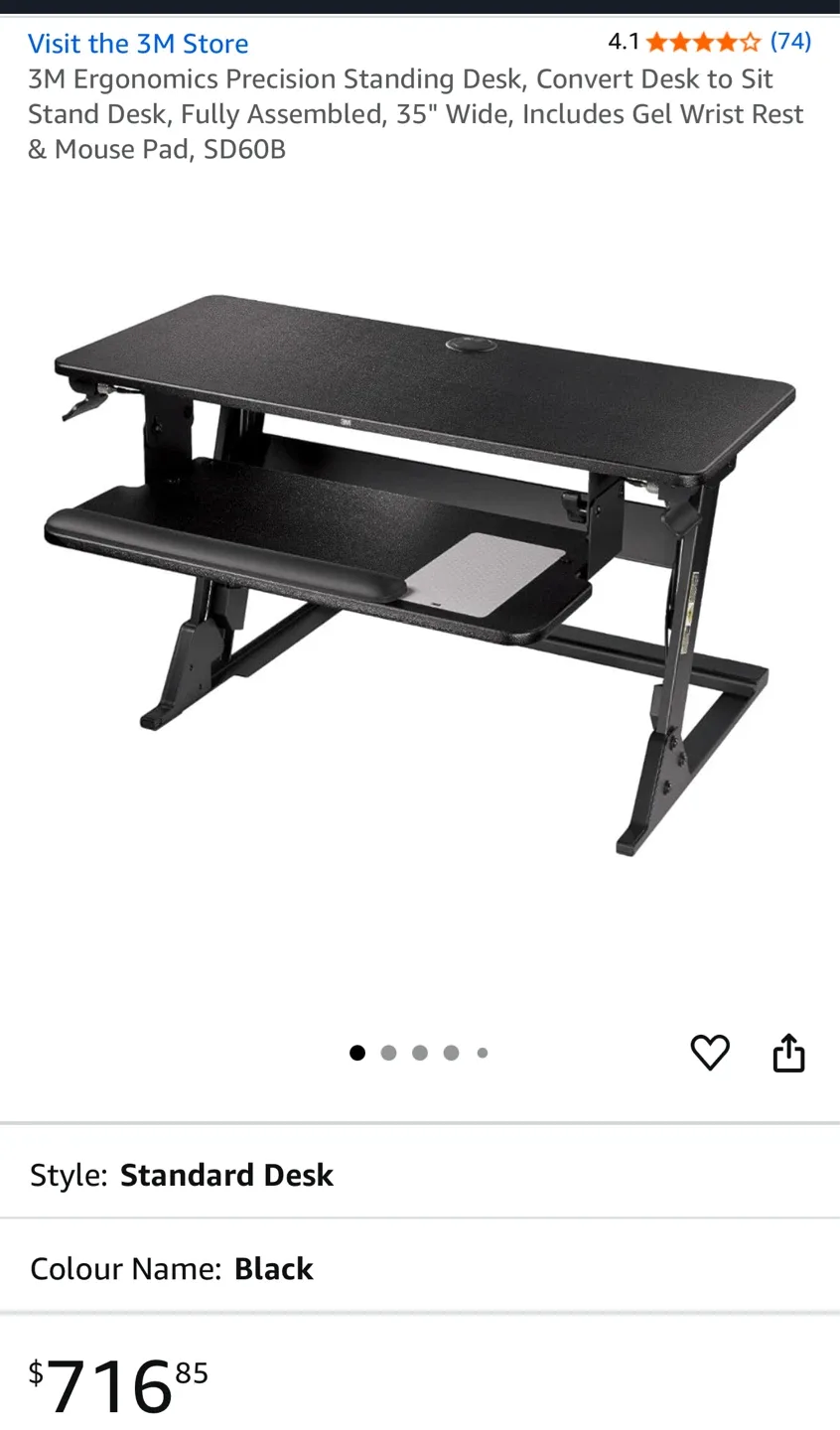This screenshot has width=840, height=1430.
Task: Open Style: Standard Desk options
Action: coord(419,1175)
